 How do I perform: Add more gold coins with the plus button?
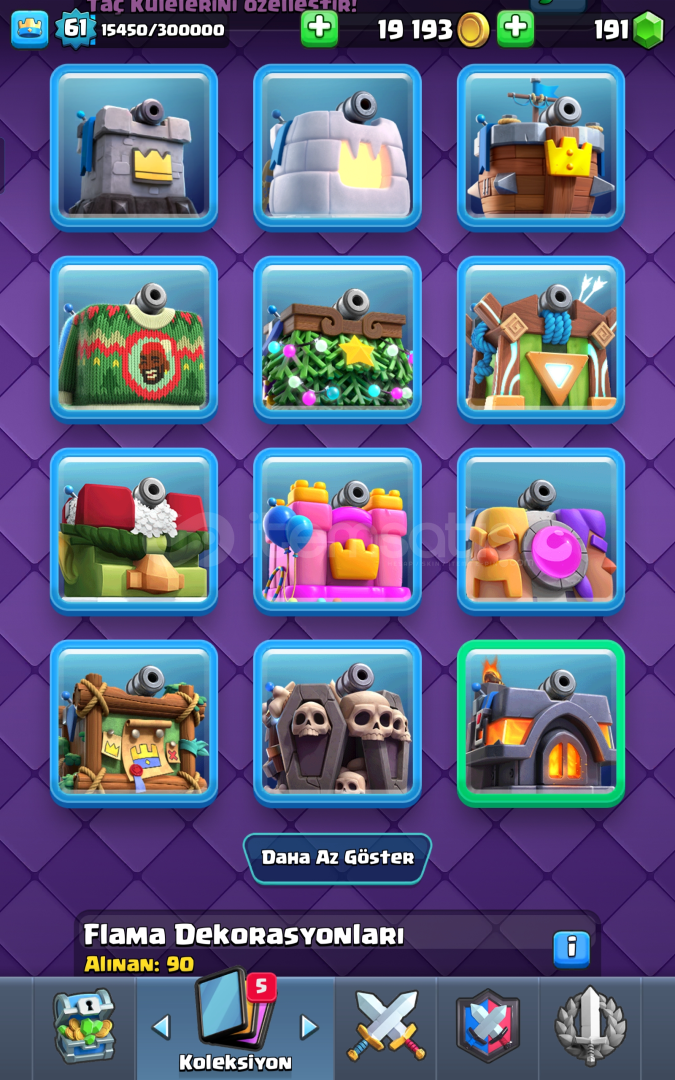tap(319, 28)
